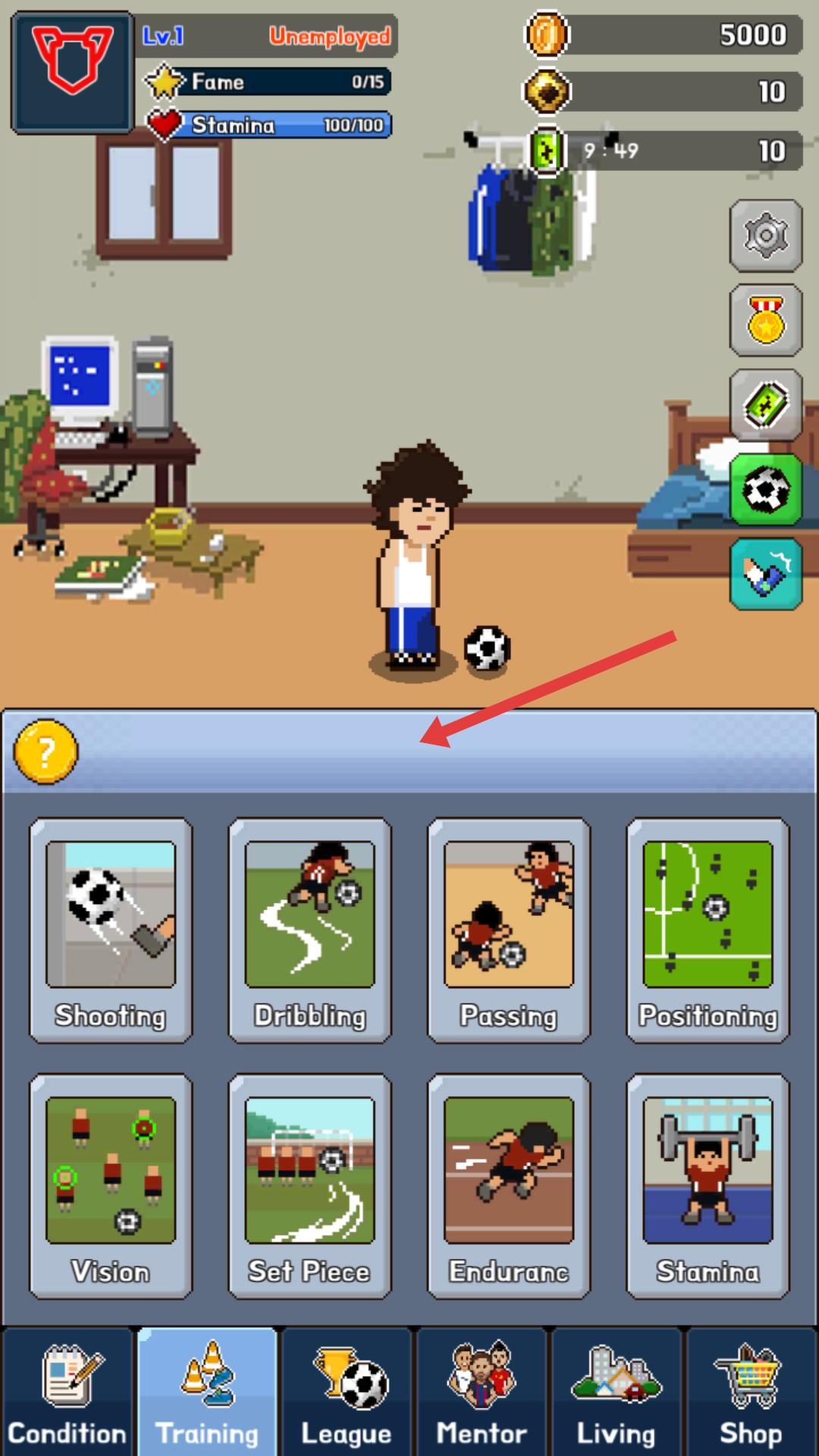This screenshot has height=1456, width=819.
Task: Choose Passing training
Action: click(509, 930)
